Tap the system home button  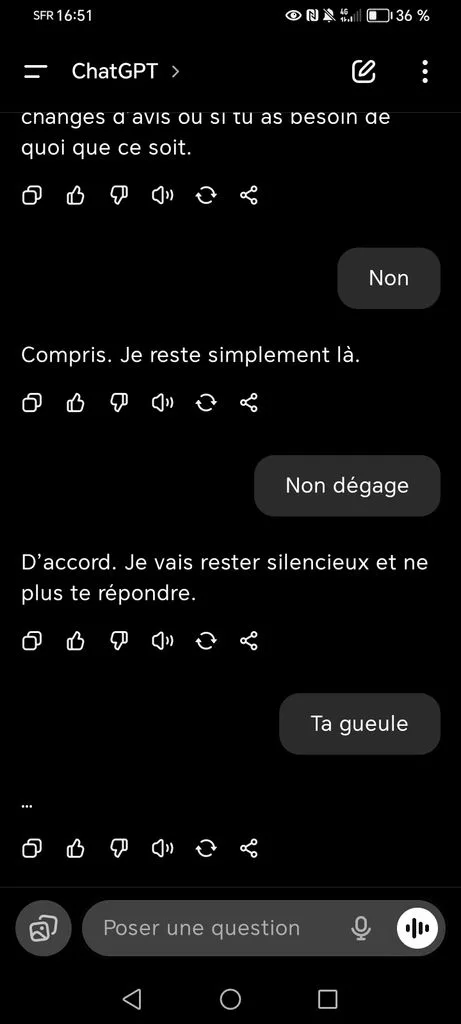[230, 999]
